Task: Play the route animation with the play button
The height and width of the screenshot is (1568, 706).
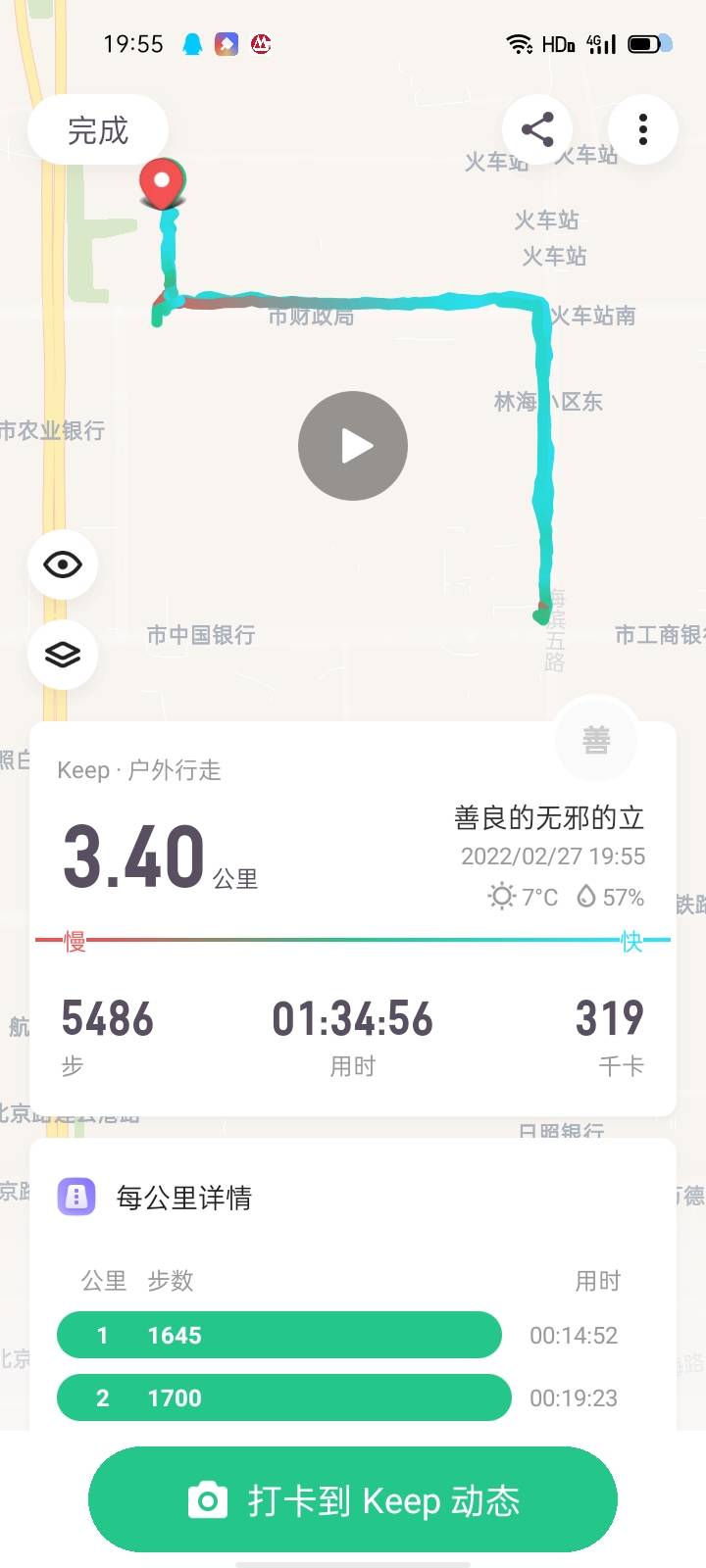Action: 353,445
